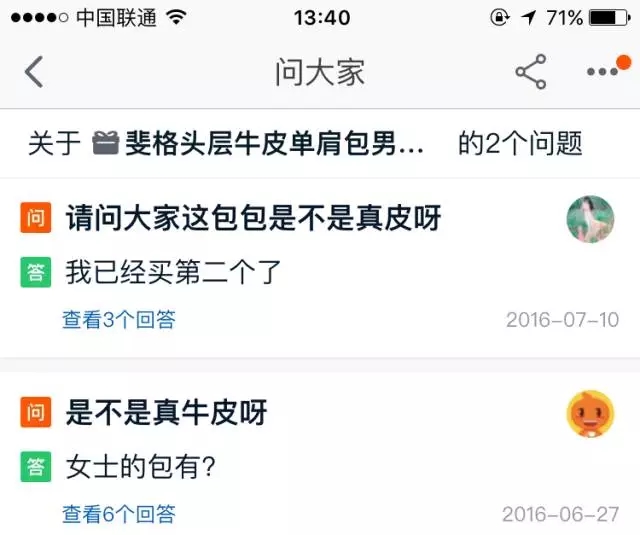Open question 请问大家这包包是不是真皮呀
The width and height of the screenshot is (640, 535).
[253, 218]
